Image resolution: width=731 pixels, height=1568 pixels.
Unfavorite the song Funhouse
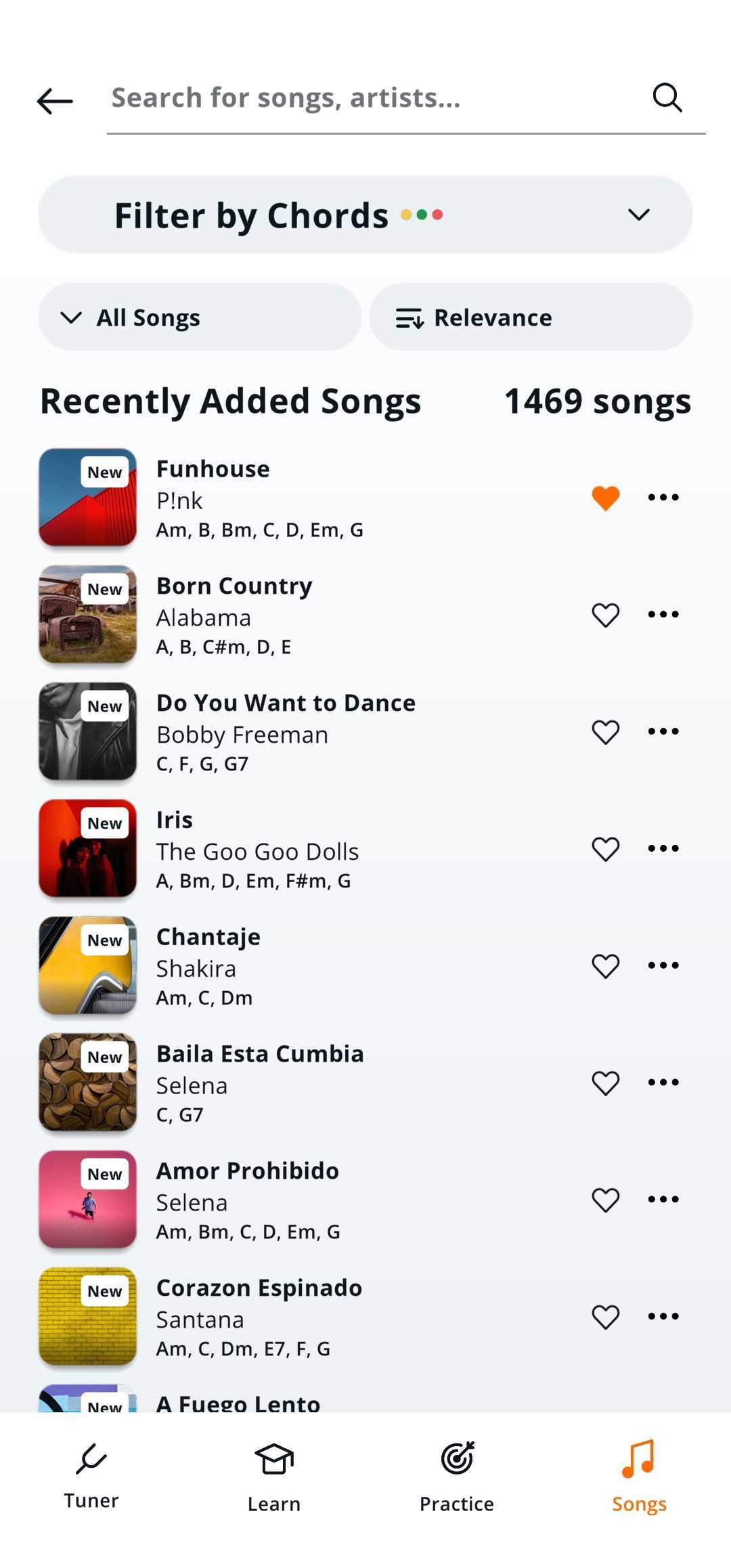tap(604, 497)
